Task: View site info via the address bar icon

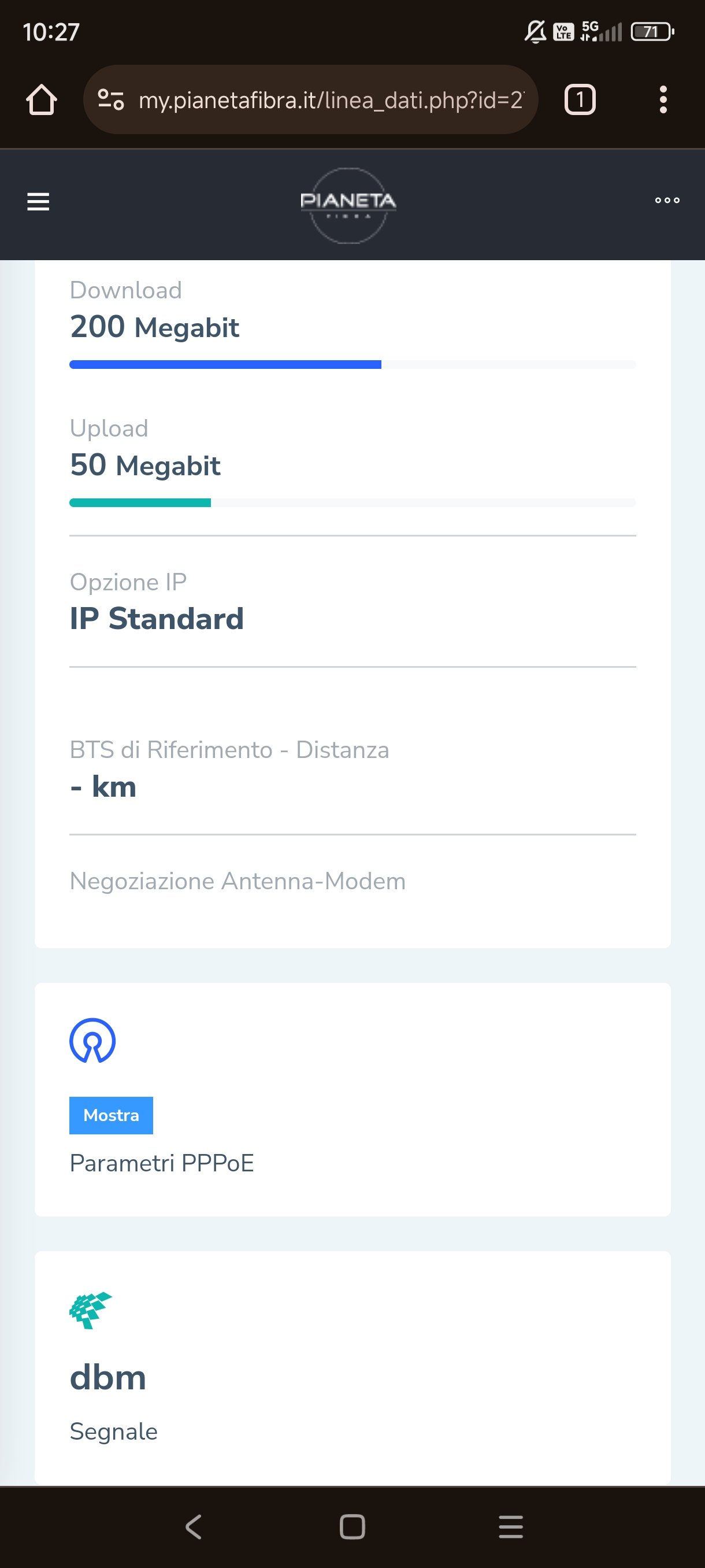Action: tap(112, 100)
